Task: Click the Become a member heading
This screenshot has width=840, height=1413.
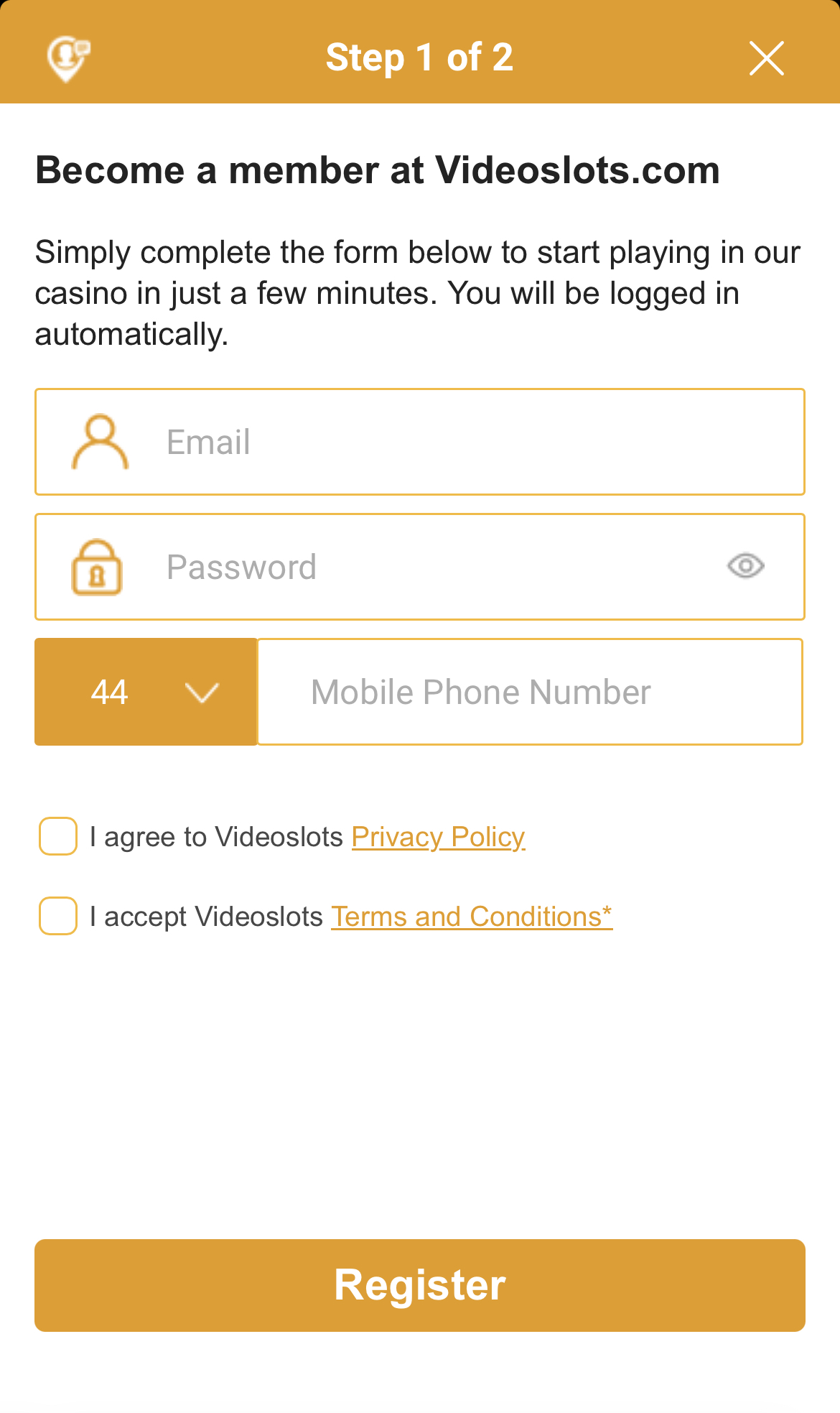Action: 378,170
